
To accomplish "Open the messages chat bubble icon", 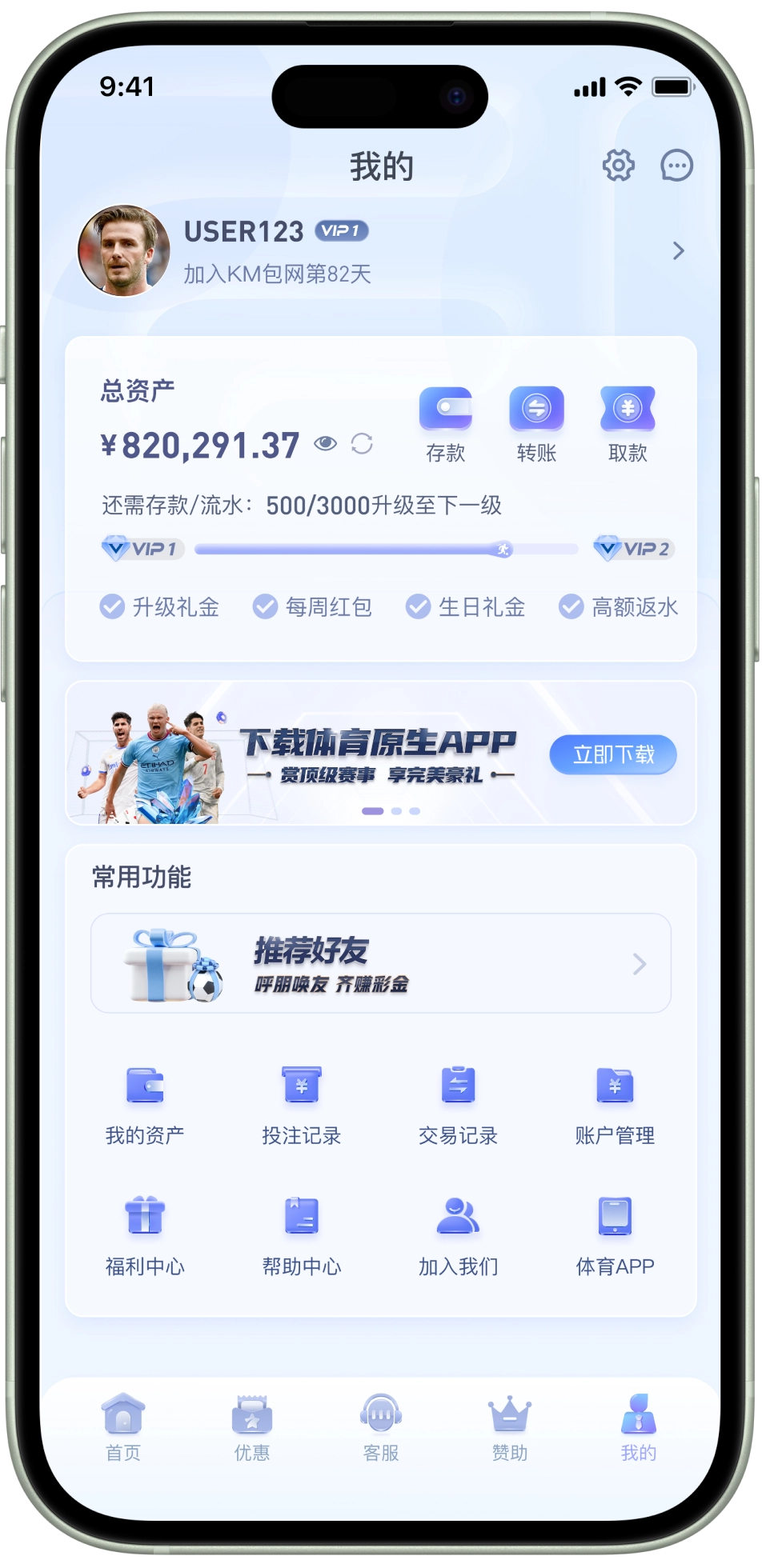I will [x=676, y=166].
